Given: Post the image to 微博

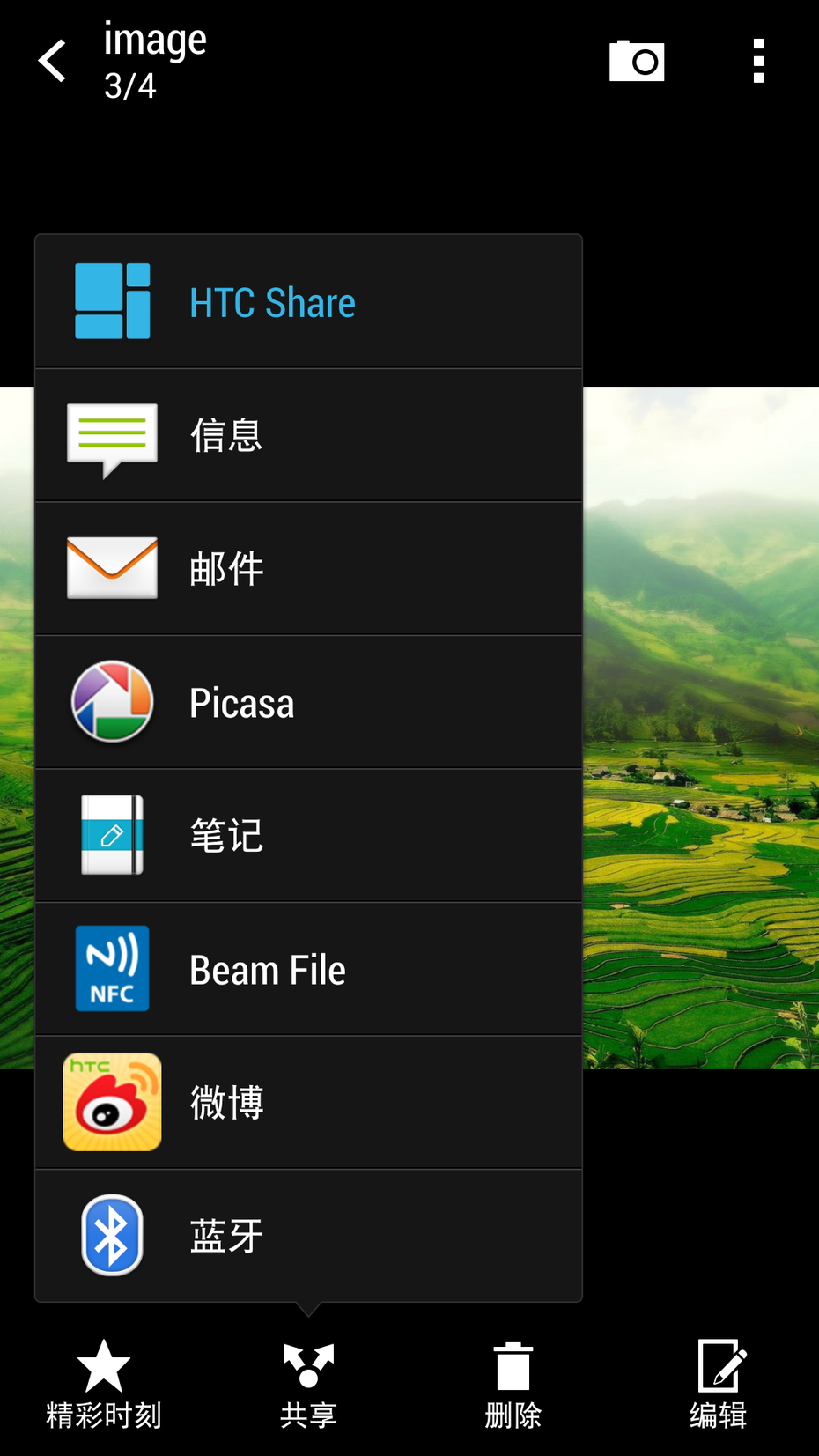Looking at the screenshot, I should 308,1103.
